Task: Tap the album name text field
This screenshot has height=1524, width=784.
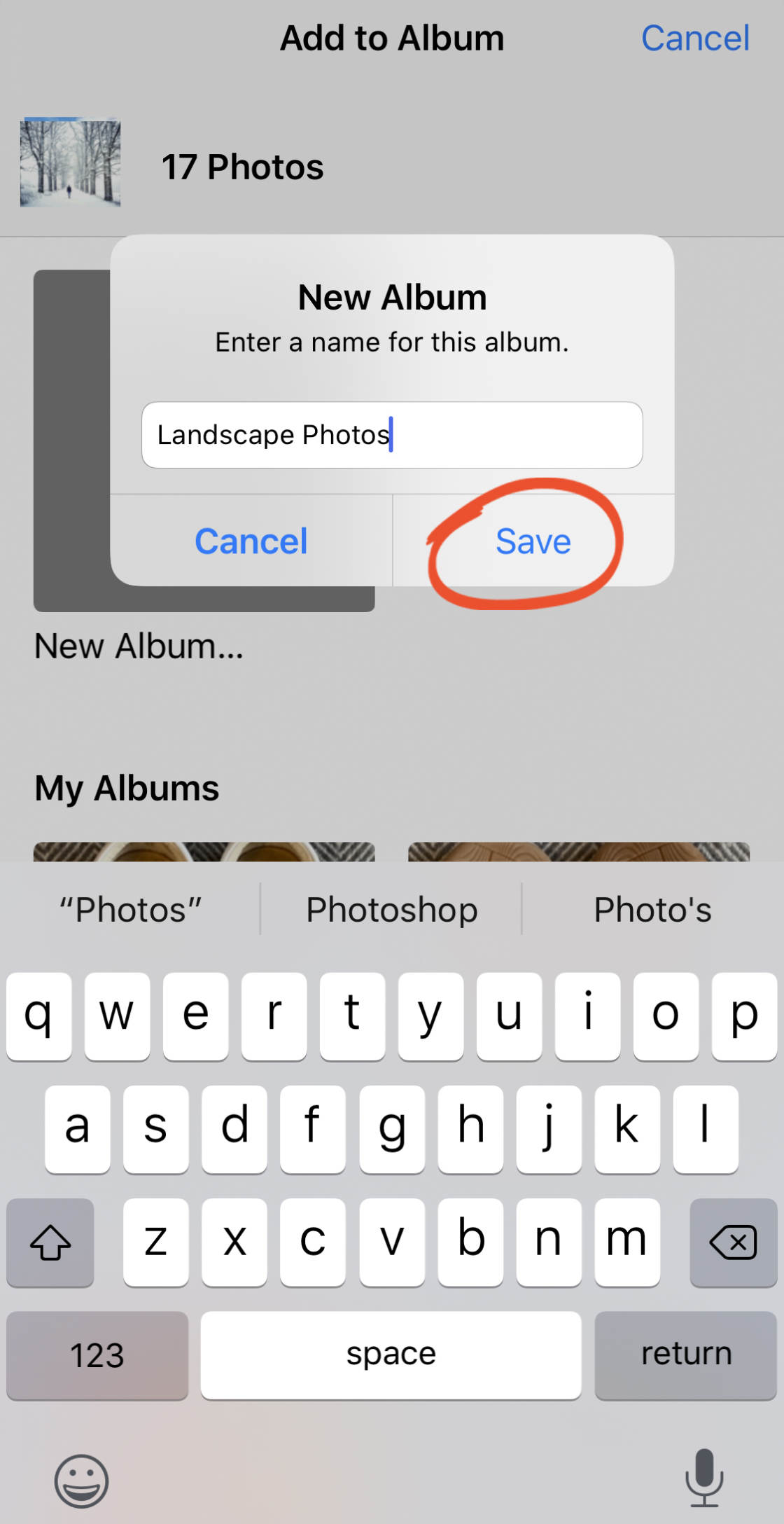Action: pyautogui.click(x=392, y=435)
